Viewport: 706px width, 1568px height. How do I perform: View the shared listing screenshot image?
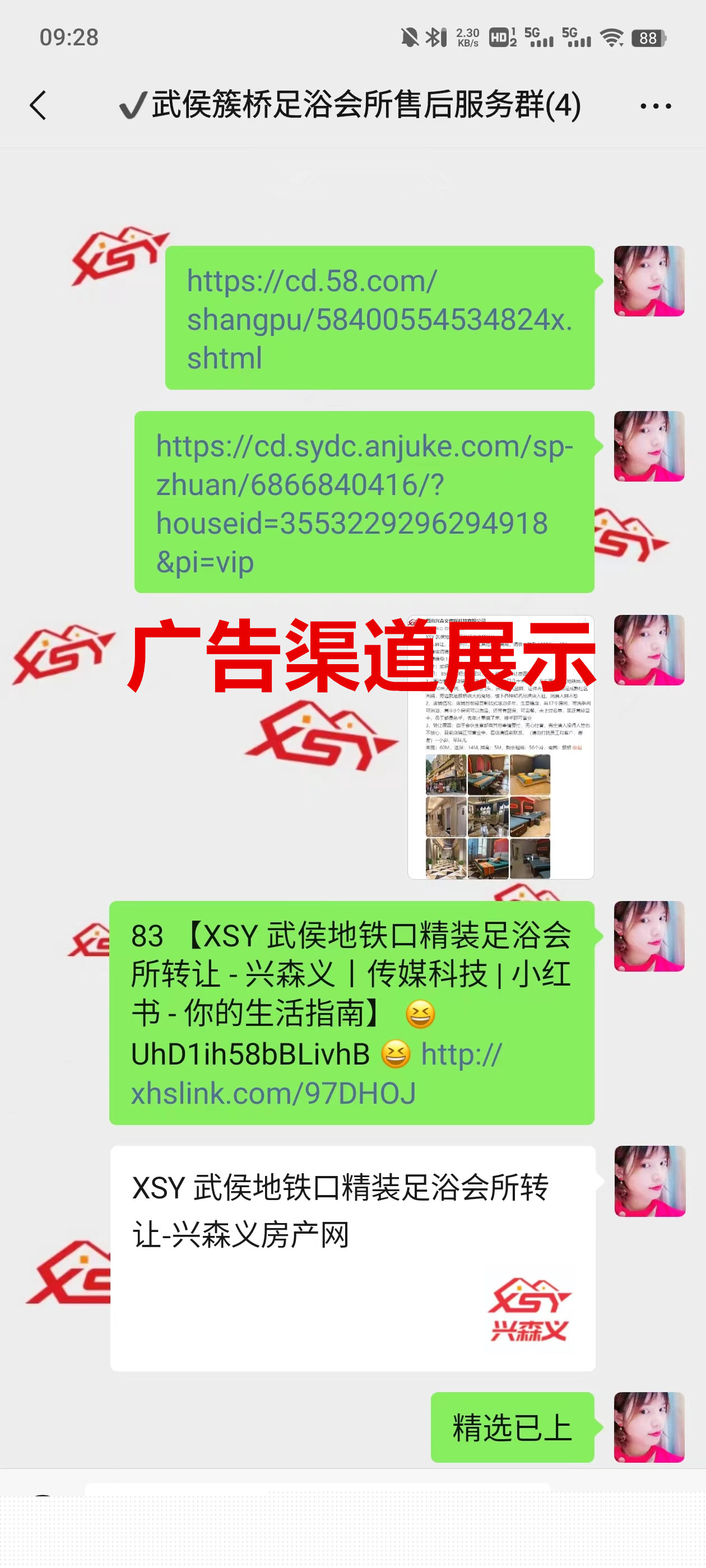pyautogui.click(x=500, y=791)
